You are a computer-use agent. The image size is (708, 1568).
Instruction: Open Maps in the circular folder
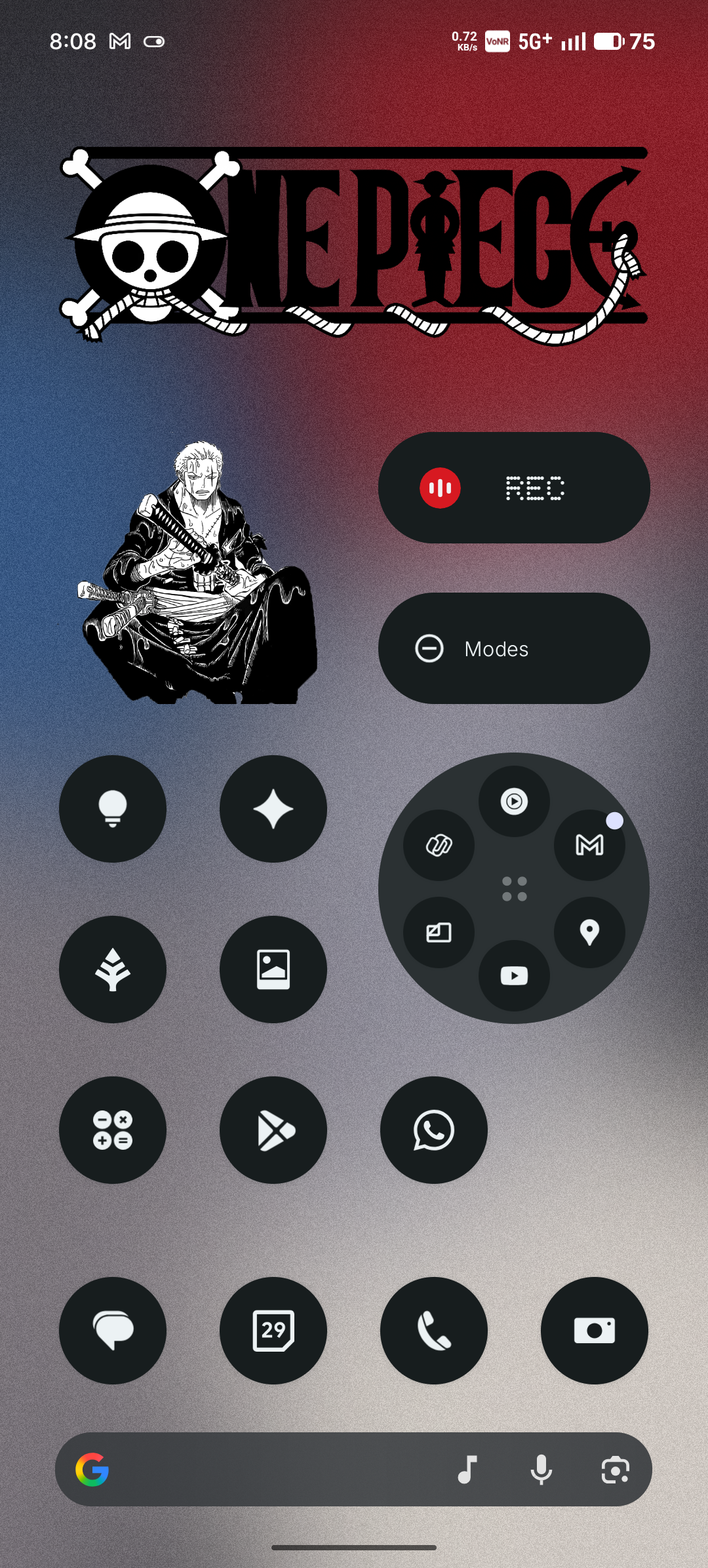(589, 932)
